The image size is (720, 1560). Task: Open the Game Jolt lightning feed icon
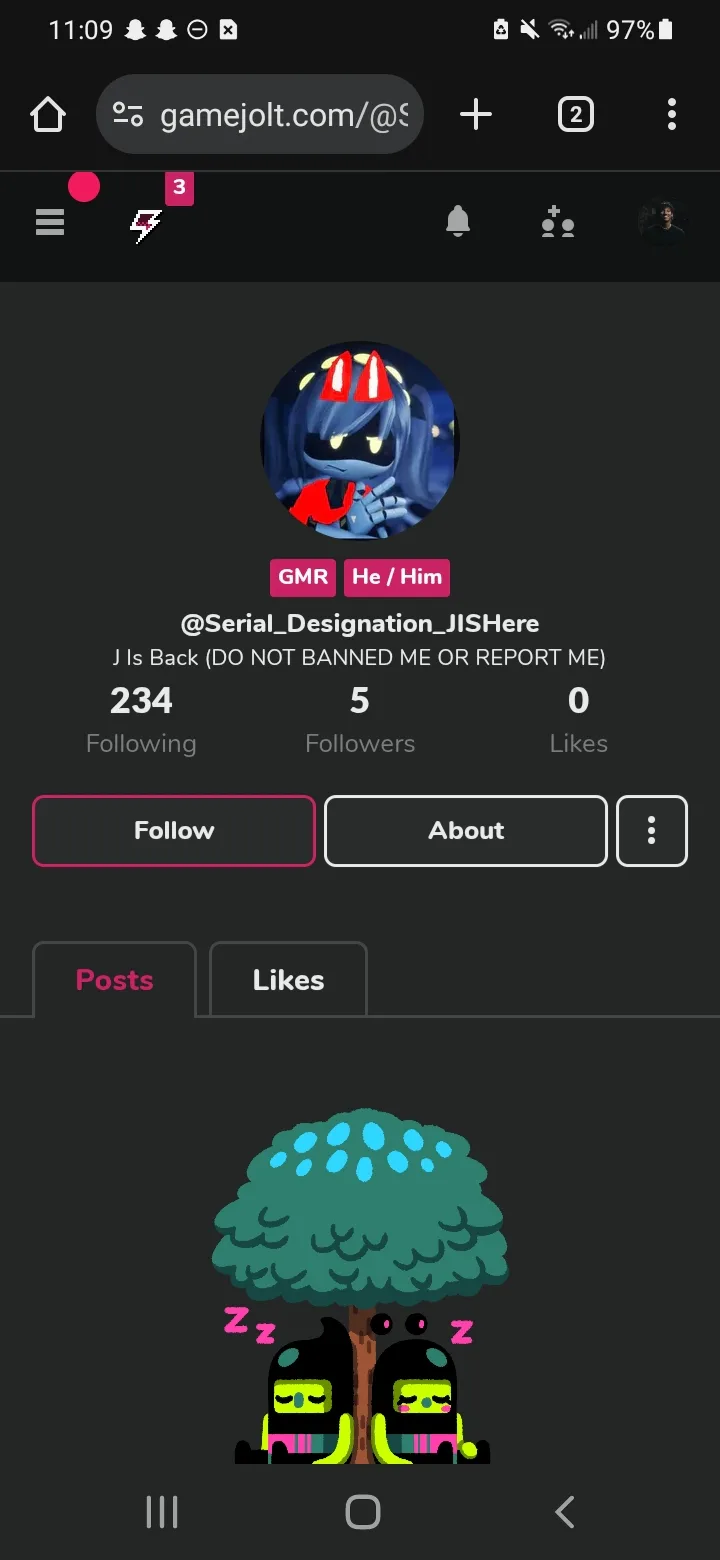146,225
